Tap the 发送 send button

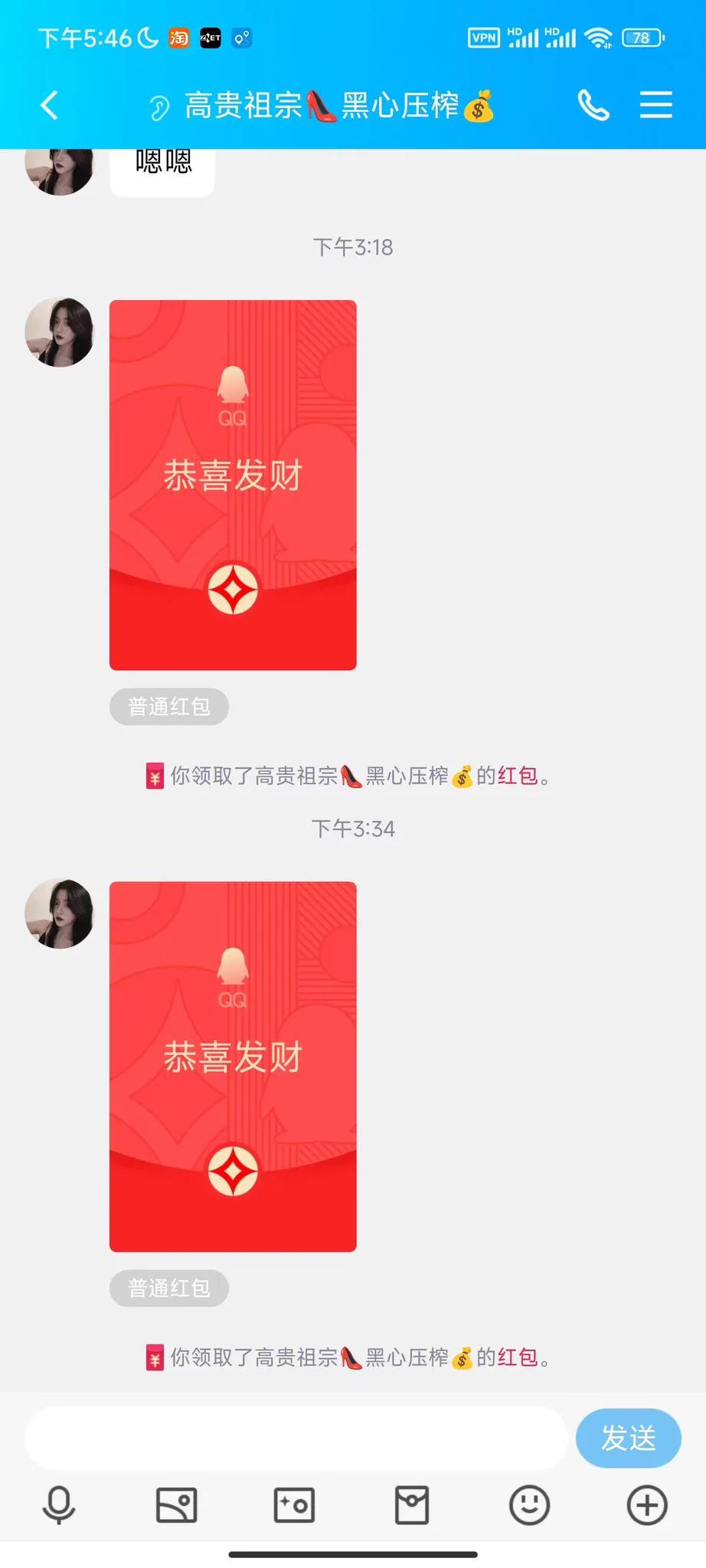pyautogui.click(x=628, y=1438)
